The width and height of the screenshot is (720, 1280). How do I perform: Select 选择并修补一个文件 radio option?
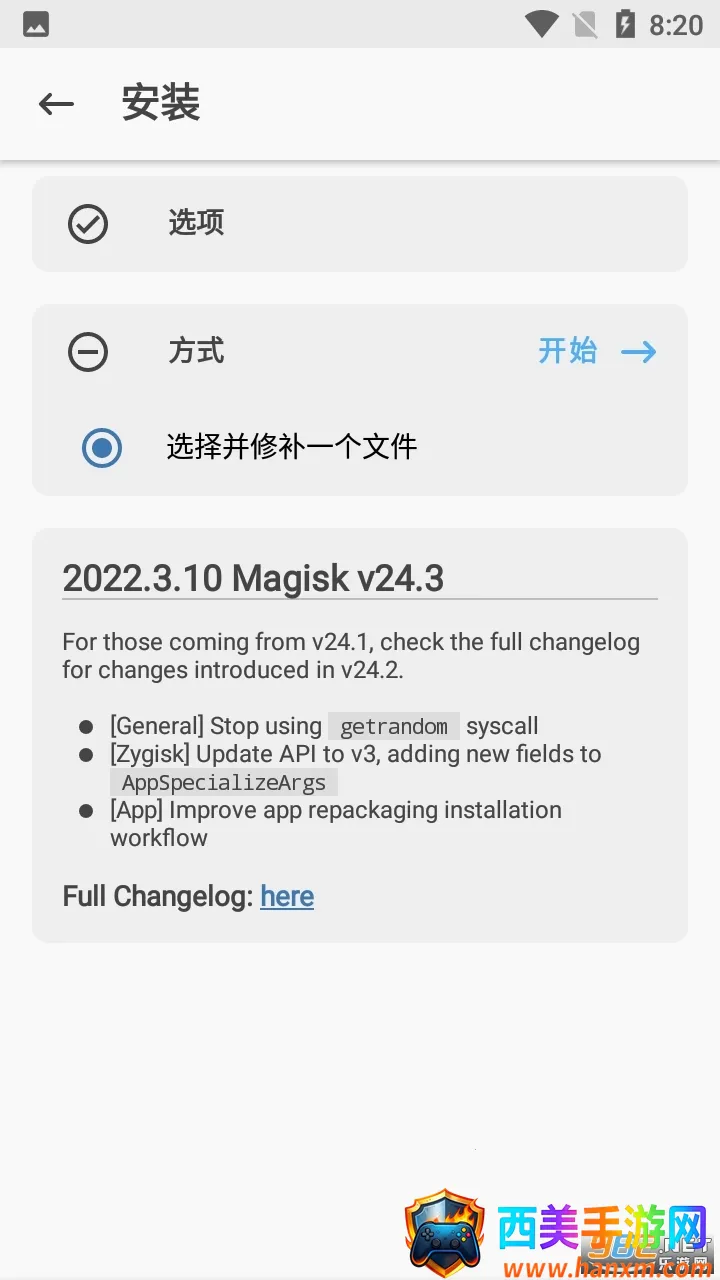coord(102,447)
